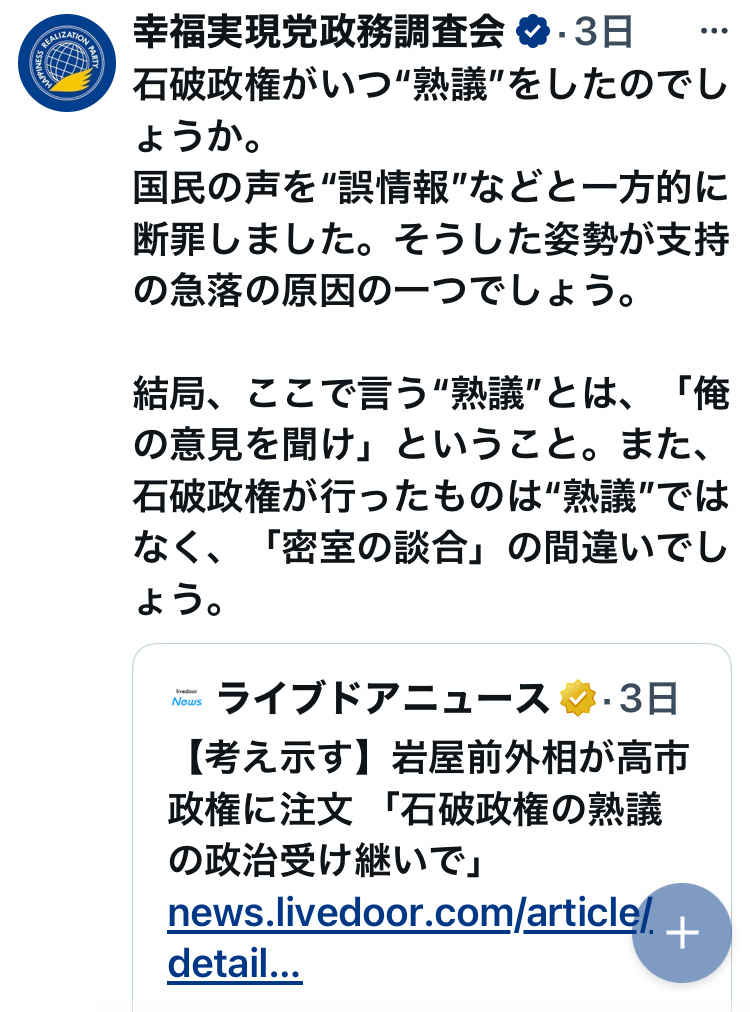The width and height of the screenshot is (750, 1012).
Task: View 幸福実現党政務調査会 account name
Action: pos(319,32)
